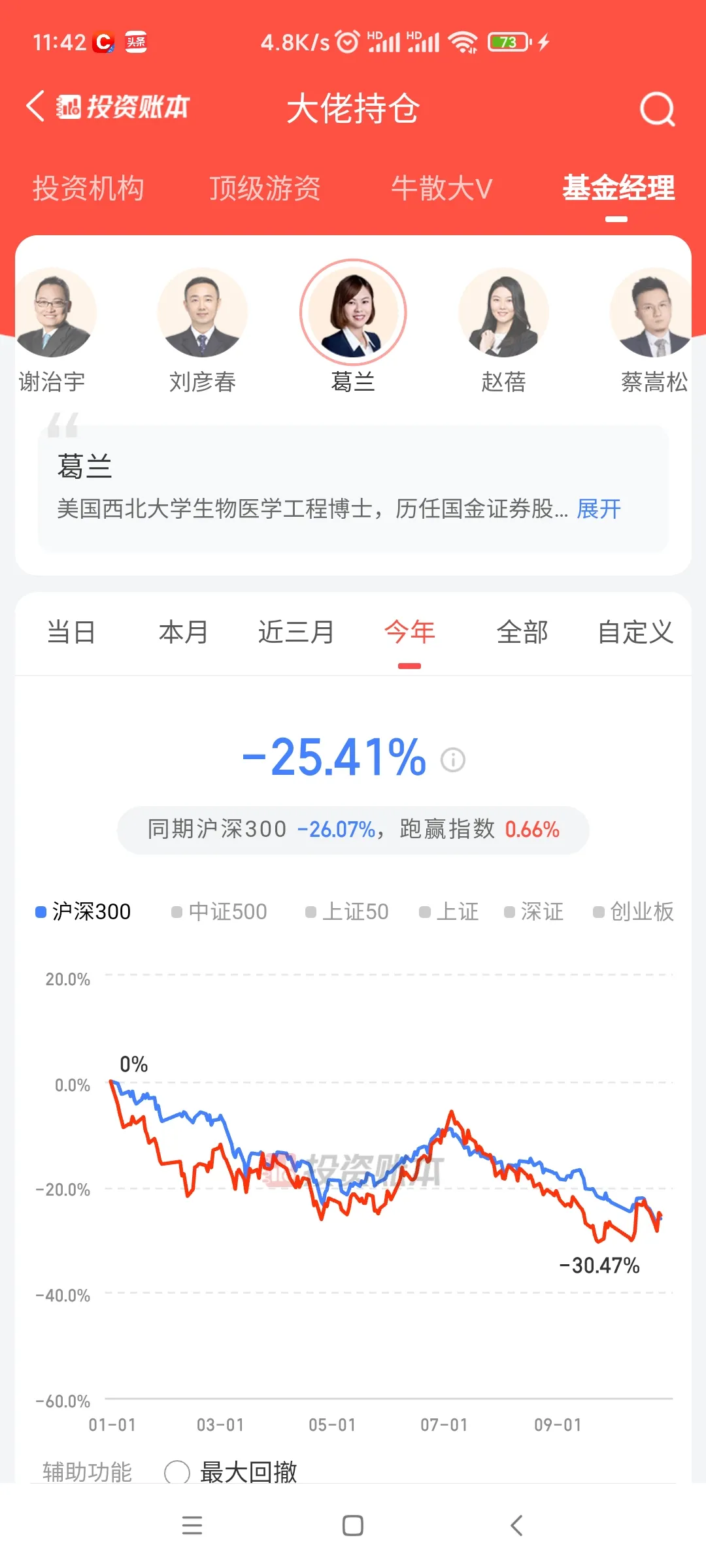
Task: Enable the 最大回撤 option
Action: [231, 1472]
